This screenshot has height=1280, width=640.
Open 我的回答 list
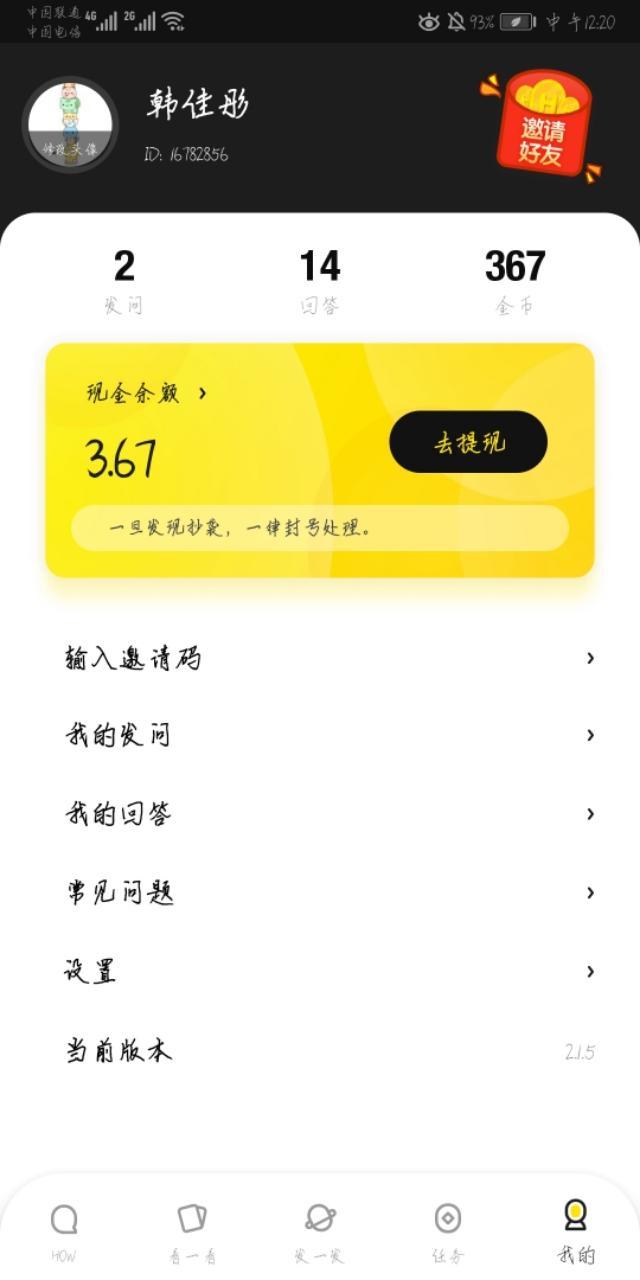click(320, 814)
